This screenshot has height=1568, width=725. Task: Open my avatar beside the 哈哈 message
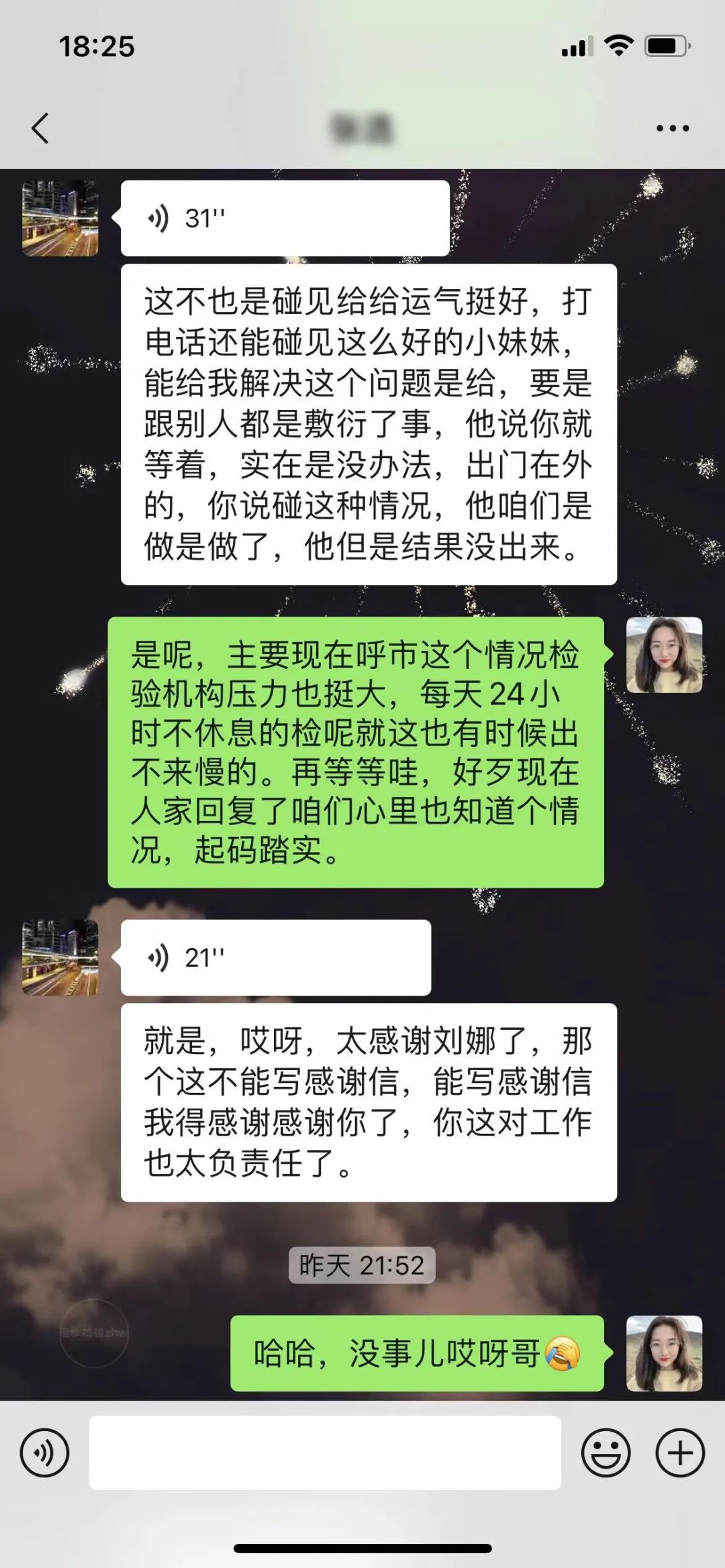(664, 1353)
